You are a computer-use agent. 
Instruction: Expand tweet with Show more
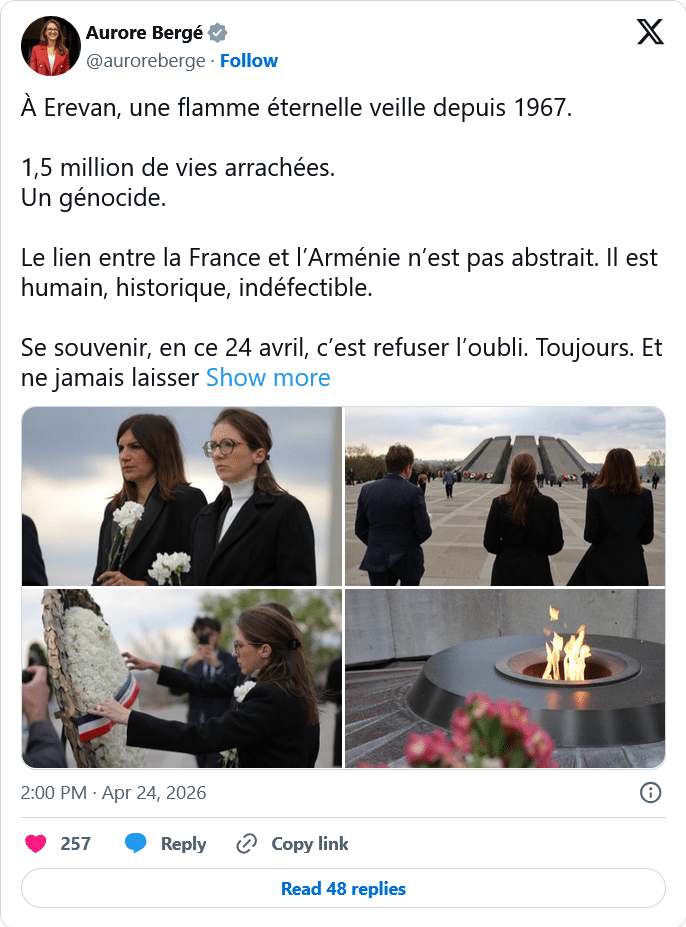click(x=267, y=378)
